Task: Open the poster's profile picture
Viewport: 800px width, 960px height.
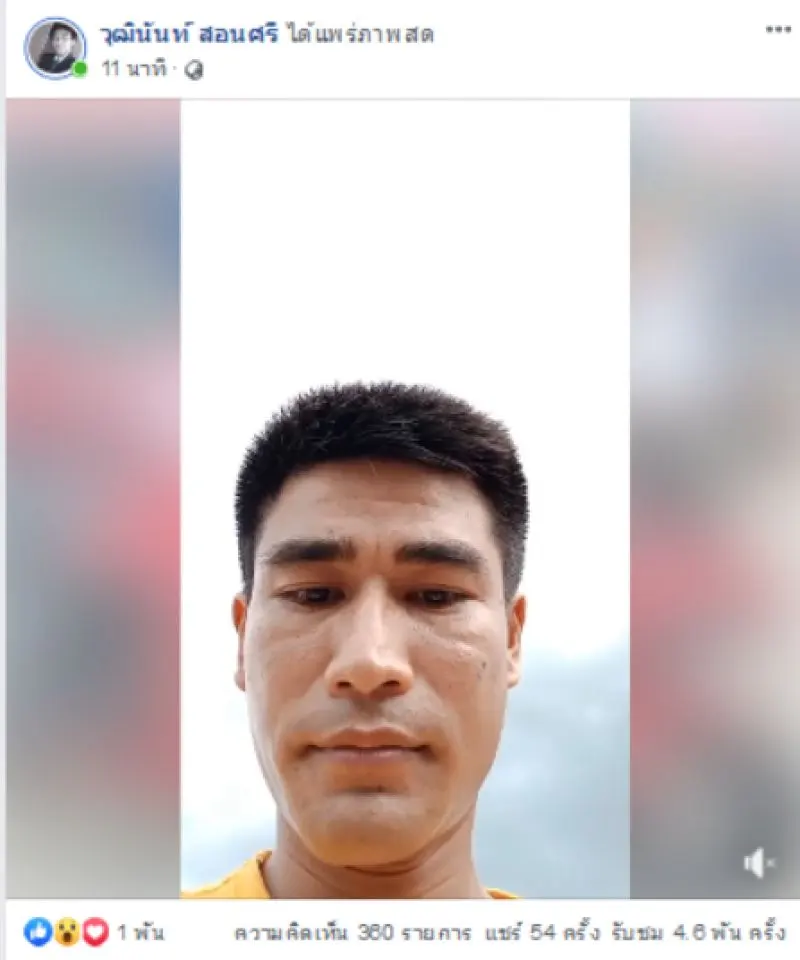Action: coord(54,48)
